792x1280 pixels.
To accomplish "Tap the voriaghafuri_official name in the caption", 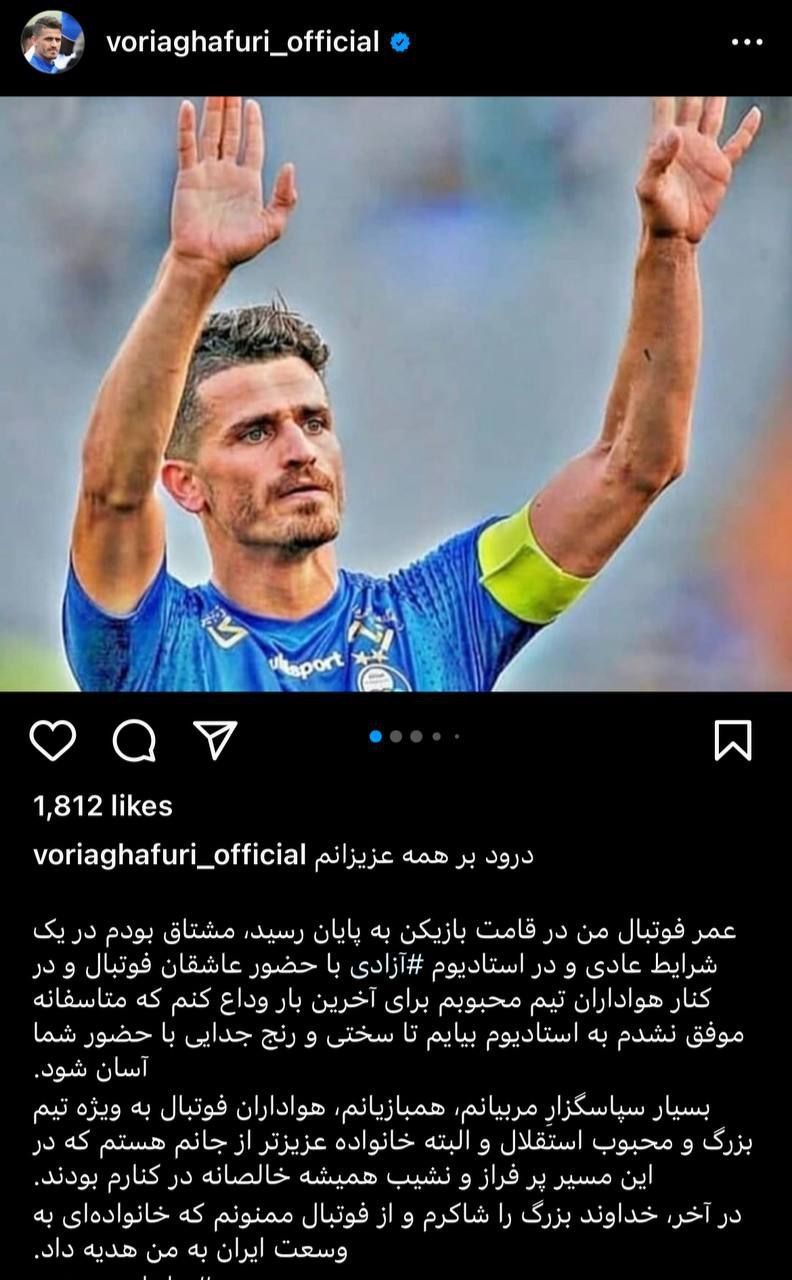I will tap(169, 856).
